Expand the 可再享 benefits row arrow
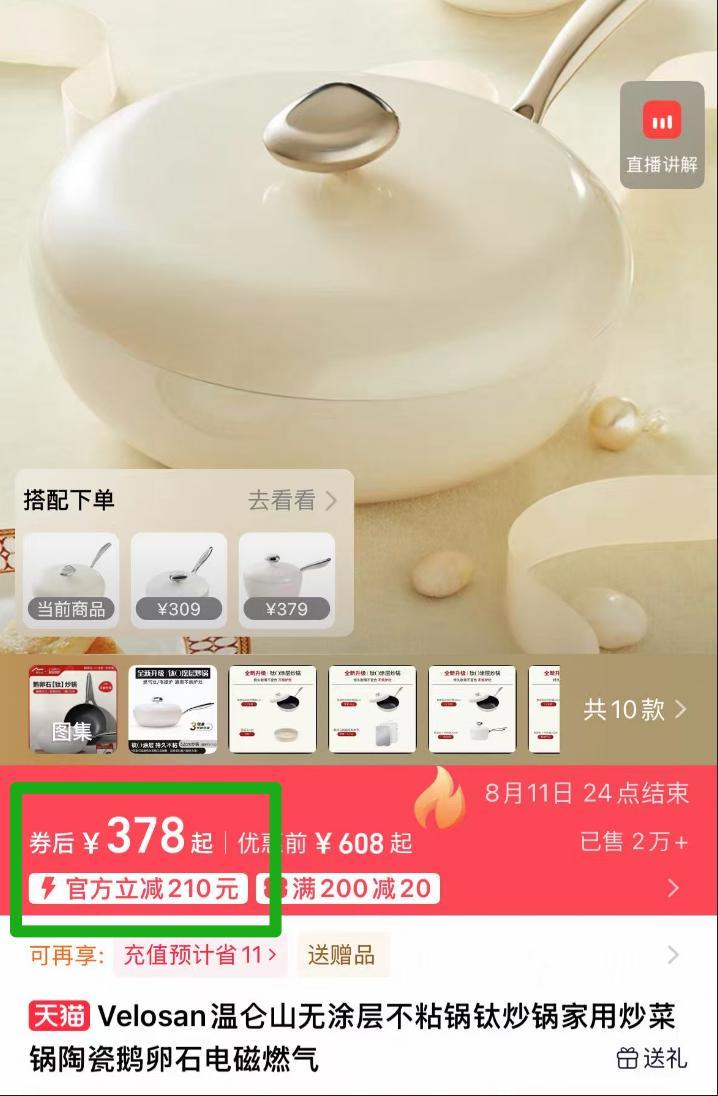Screen dimensions: 718x1096 pyautogui.click(x=673, y=955)
